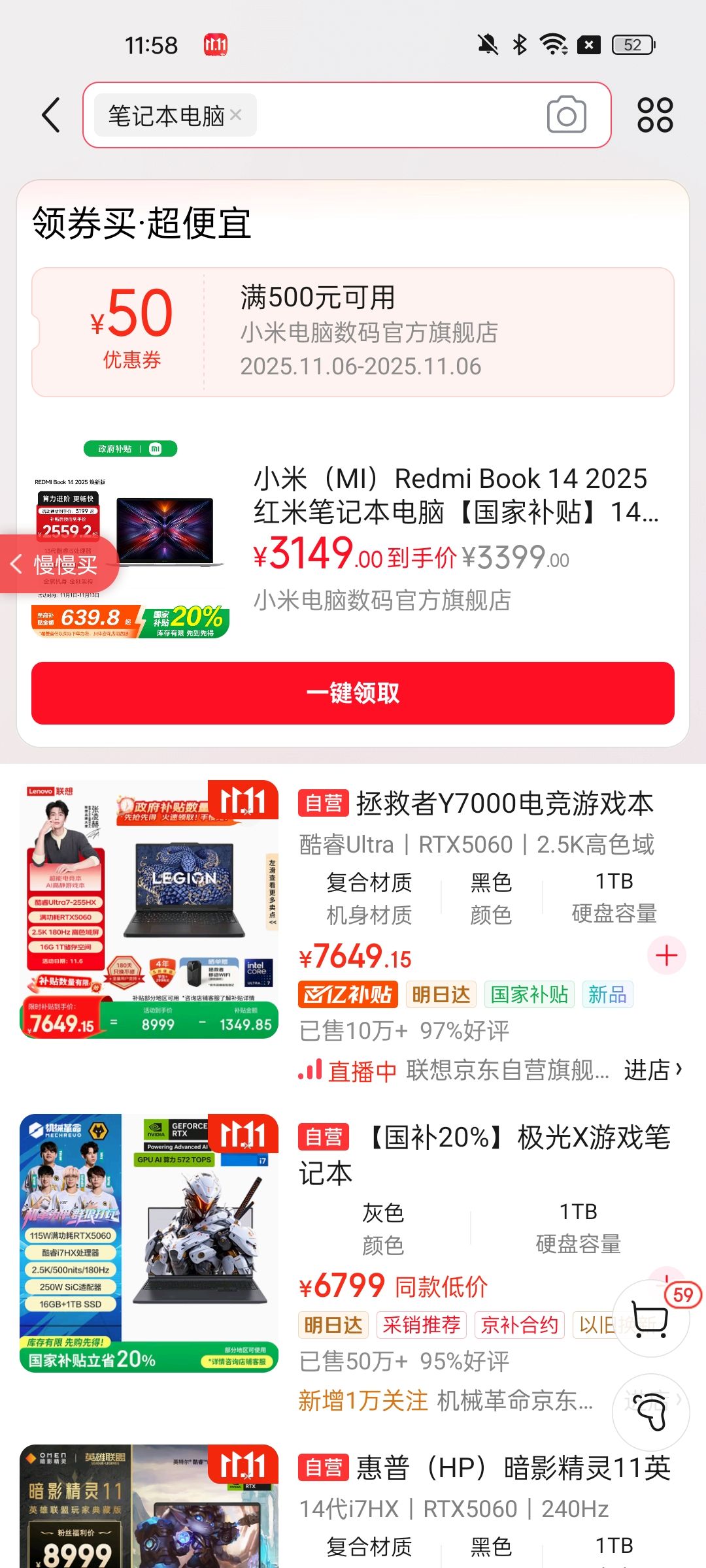Open the shopping cart showing 59 items
The height and width of the screenshot is (1568, 706).
tap(651, 1316)
